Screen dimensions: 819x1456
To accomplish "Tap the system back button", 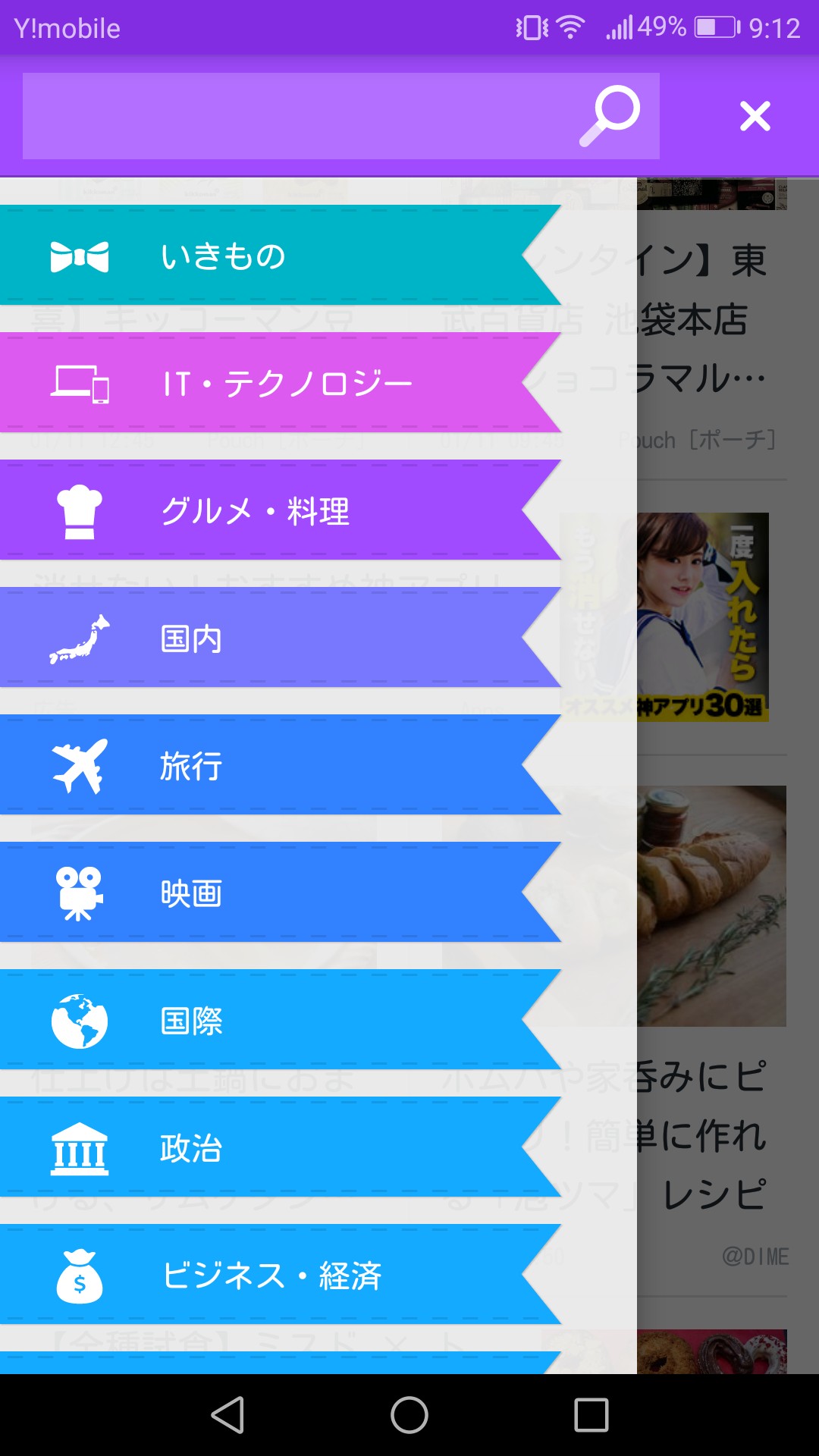I will pos(227,1415).
